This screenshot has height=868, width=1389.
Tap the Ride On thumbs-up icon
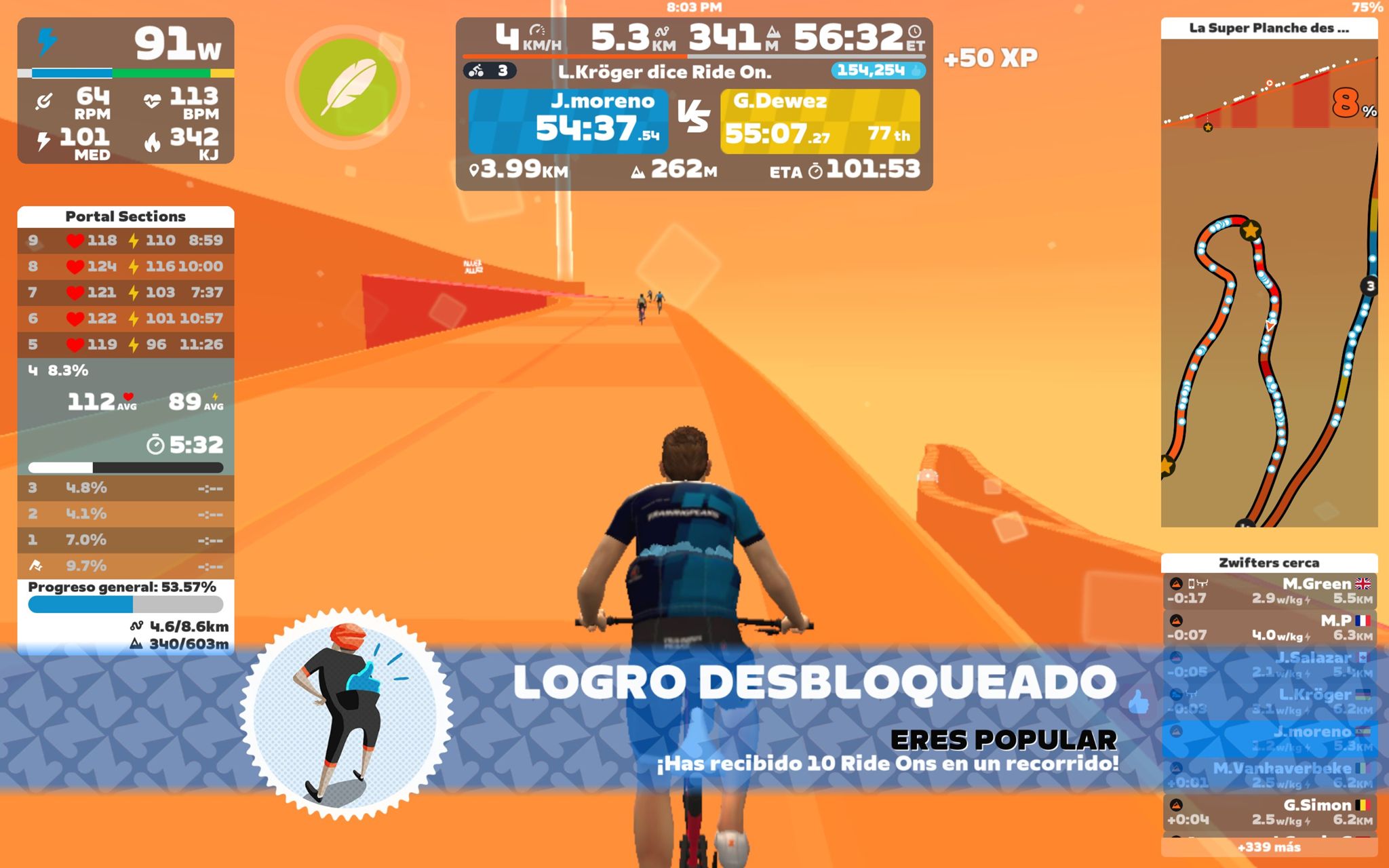[1139, 703]
